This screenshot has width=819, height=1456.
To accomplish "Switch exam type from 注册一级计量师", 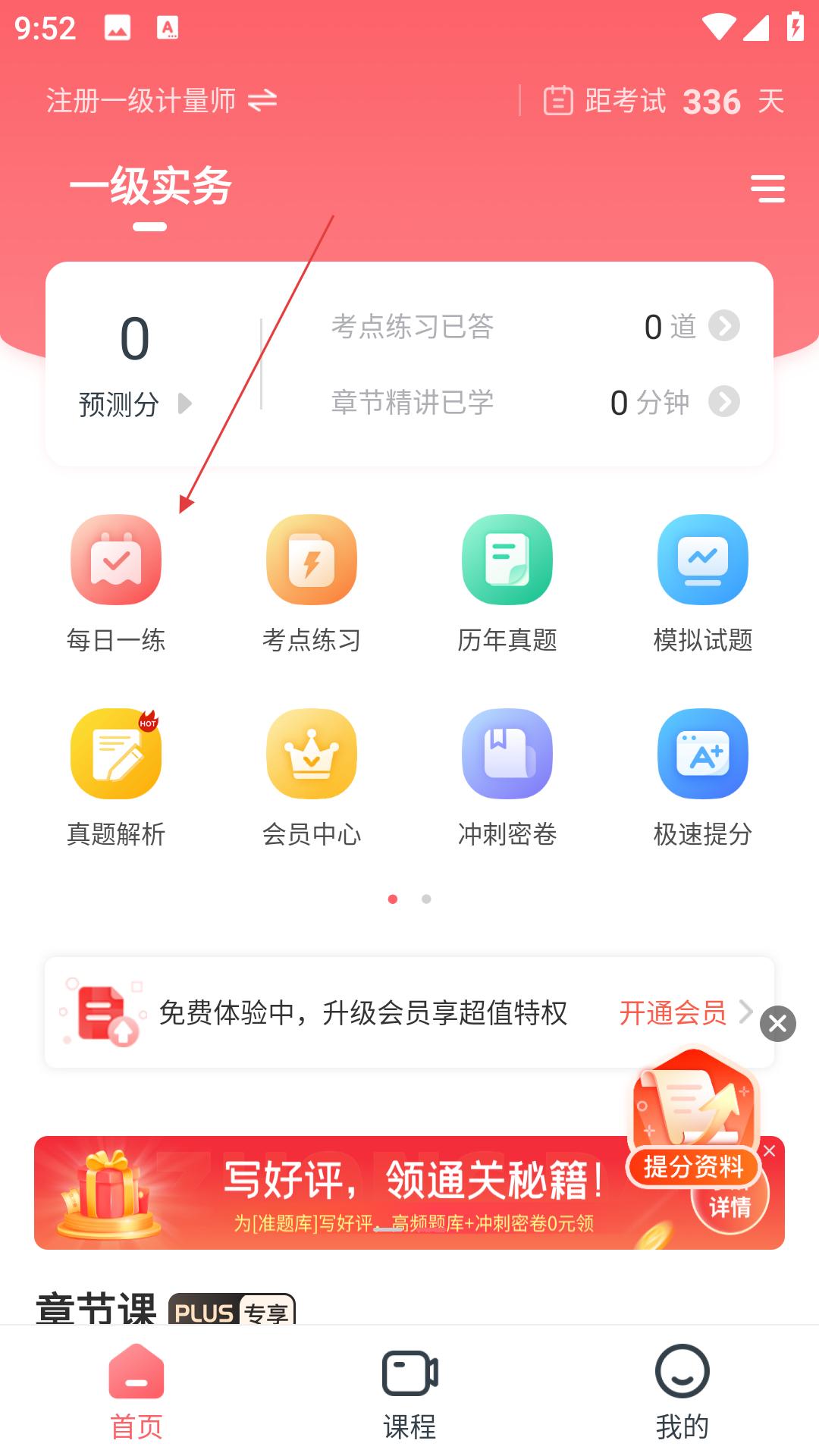I will pyautogui.click(x=162, y=100).
